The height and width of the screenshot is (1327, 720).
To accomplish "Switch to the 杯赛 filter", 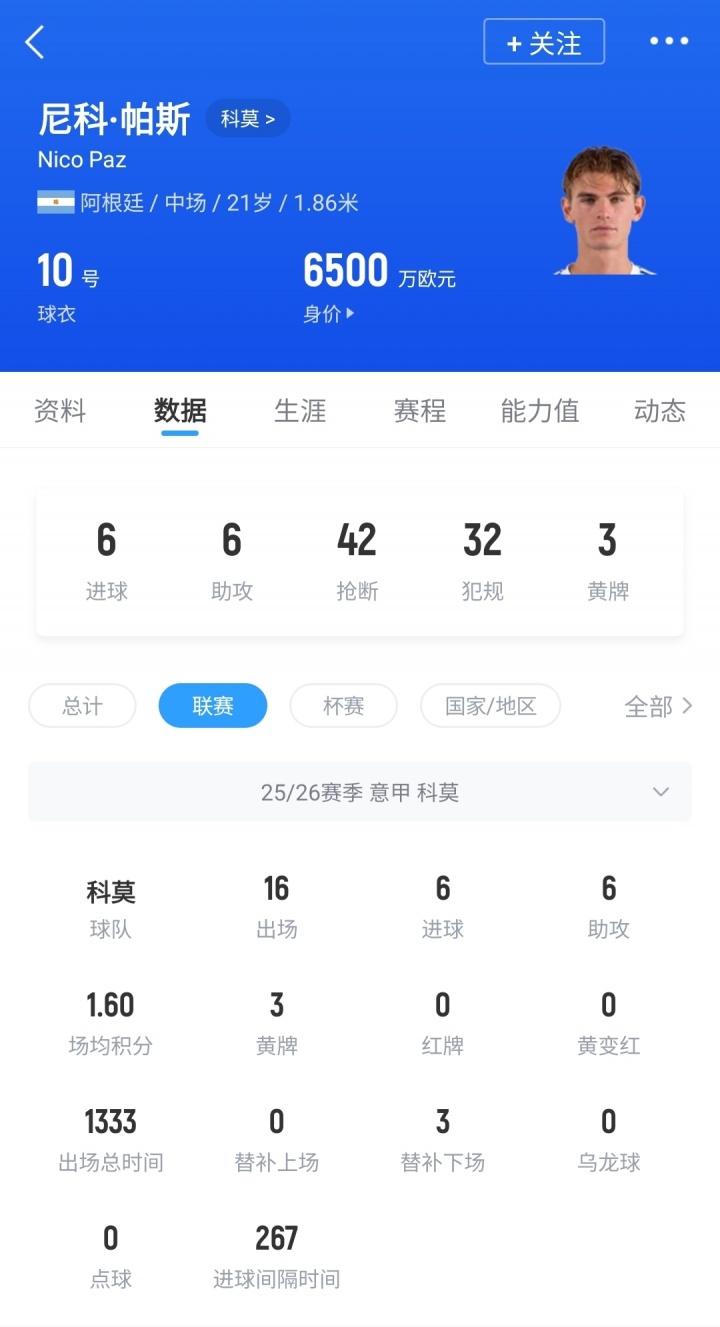I will 343,705.
